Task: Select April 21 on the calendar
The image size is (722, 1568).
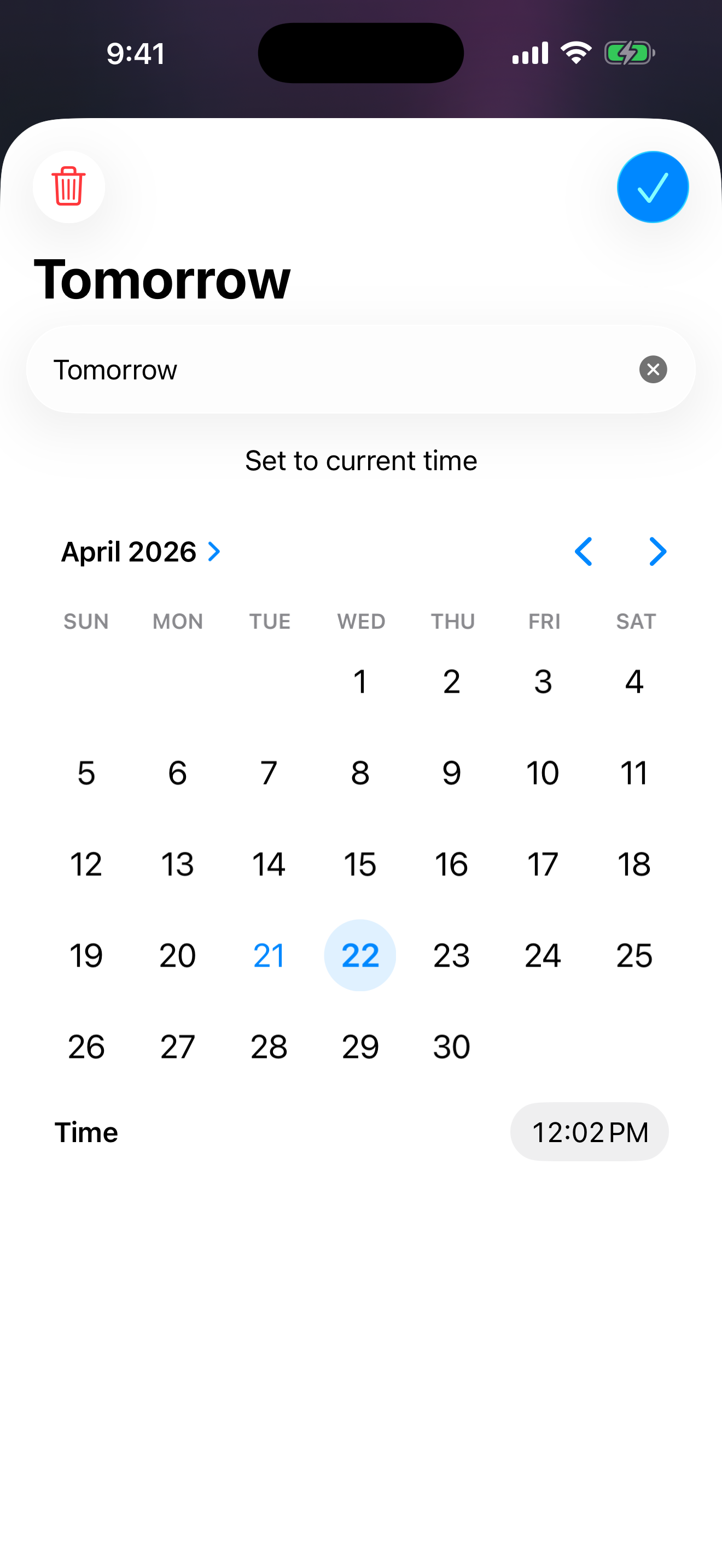Action: click(x=269, y=955)
